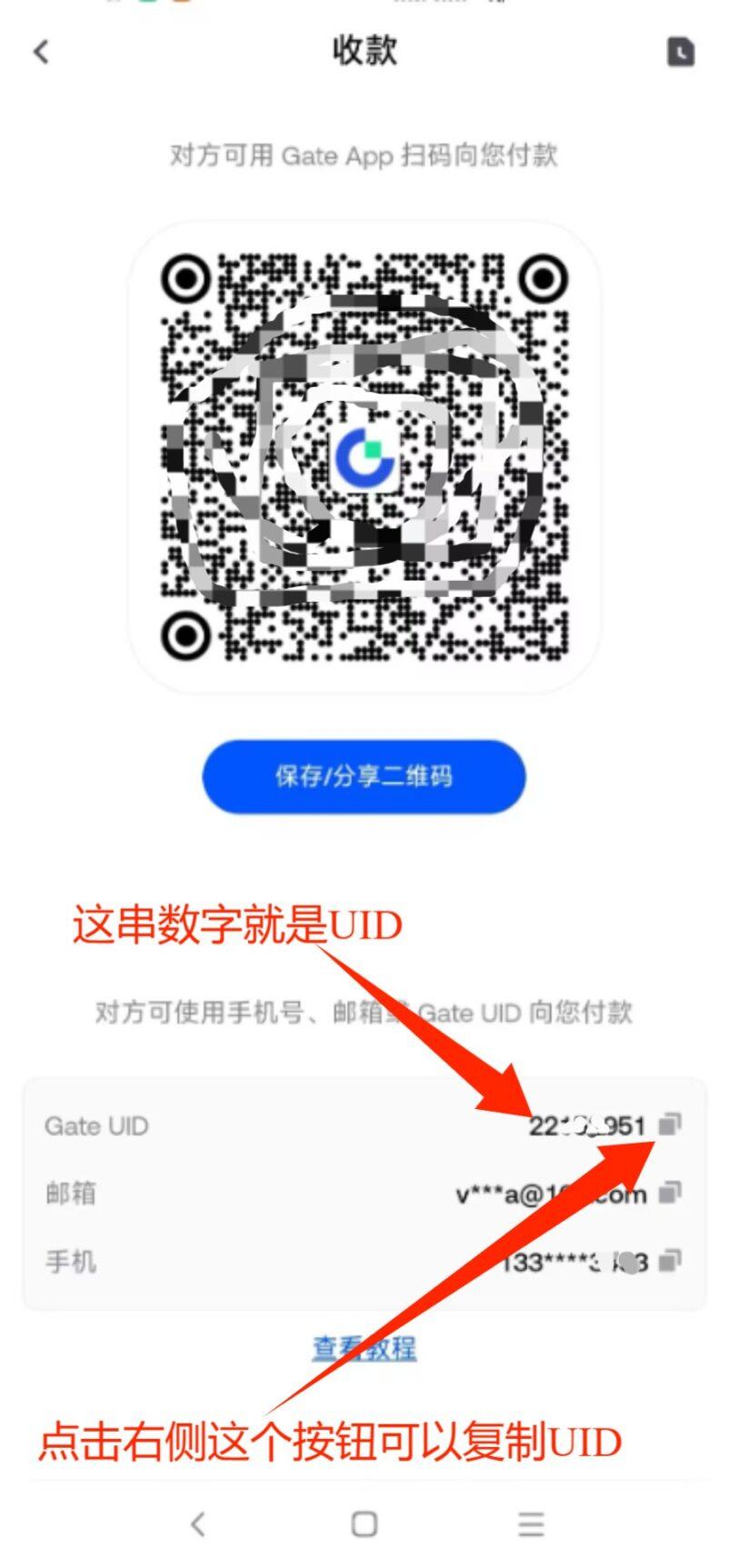This screenshot has width=729, height=1568.
Task: Tap the 保存/分享二维码 button
Action: pos(364,776)
